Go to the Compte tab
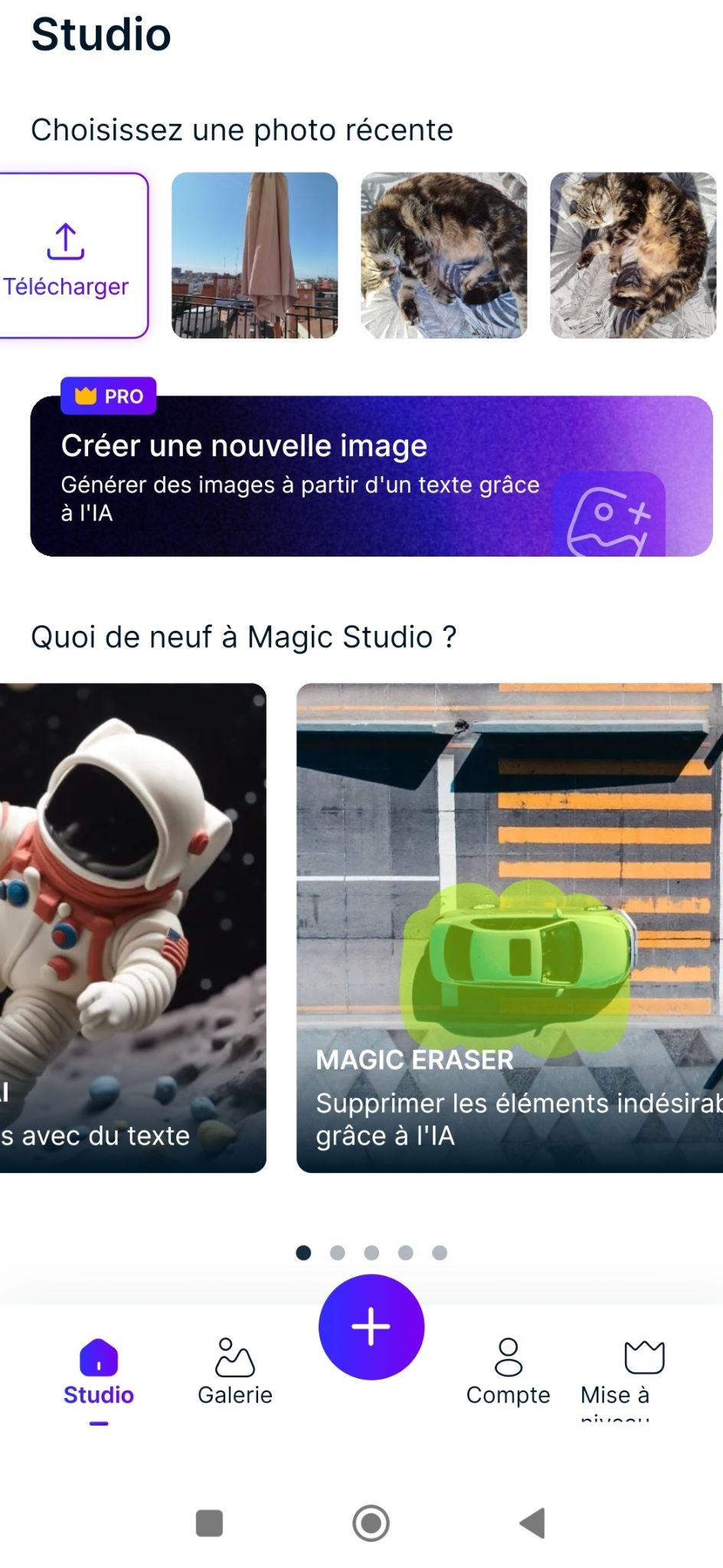The width and height of the screenshot is (723, 1568). pyautogui.click(x=508, y=1372)
